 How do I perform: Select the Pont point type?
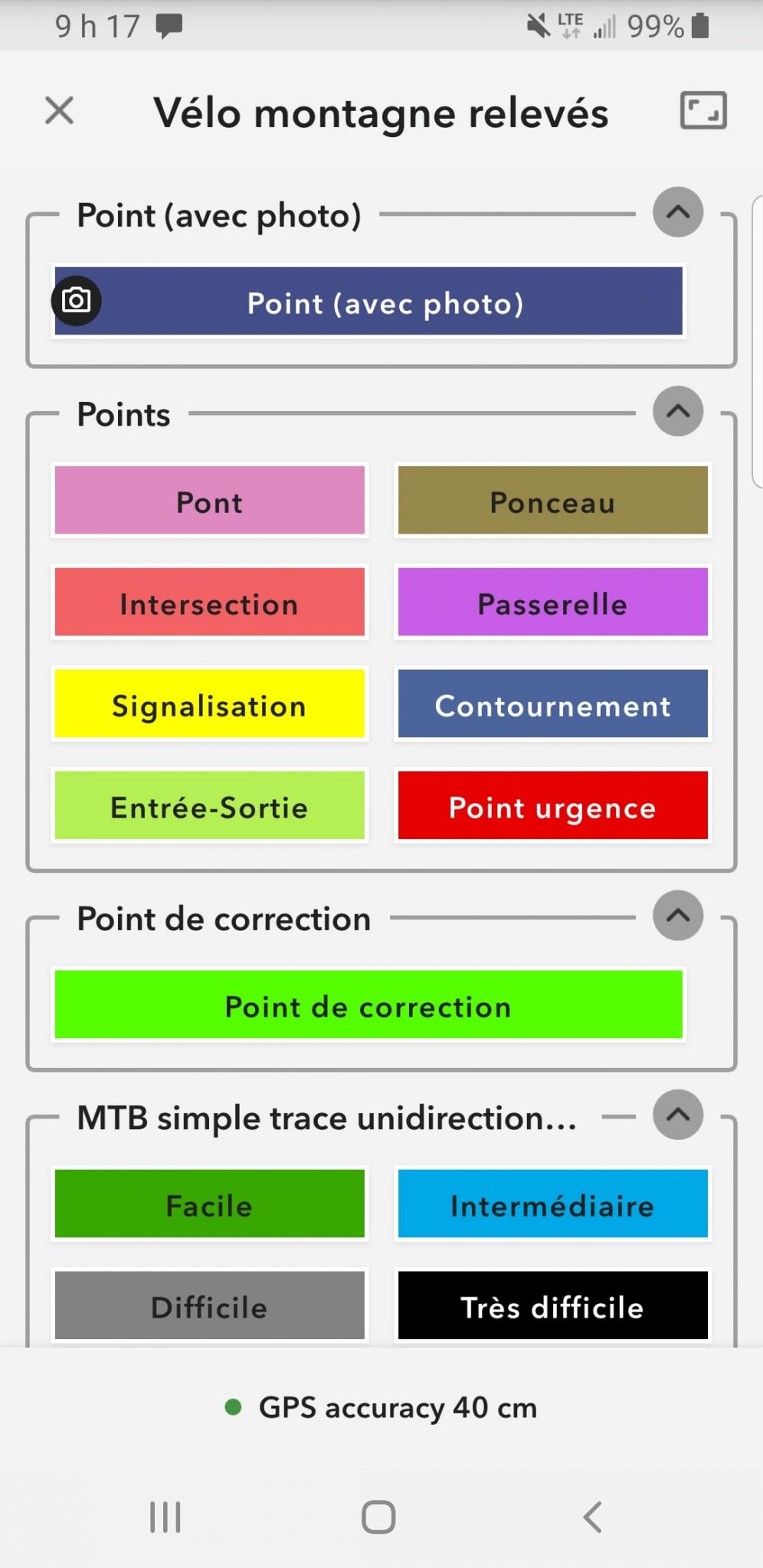pos(210,500)
